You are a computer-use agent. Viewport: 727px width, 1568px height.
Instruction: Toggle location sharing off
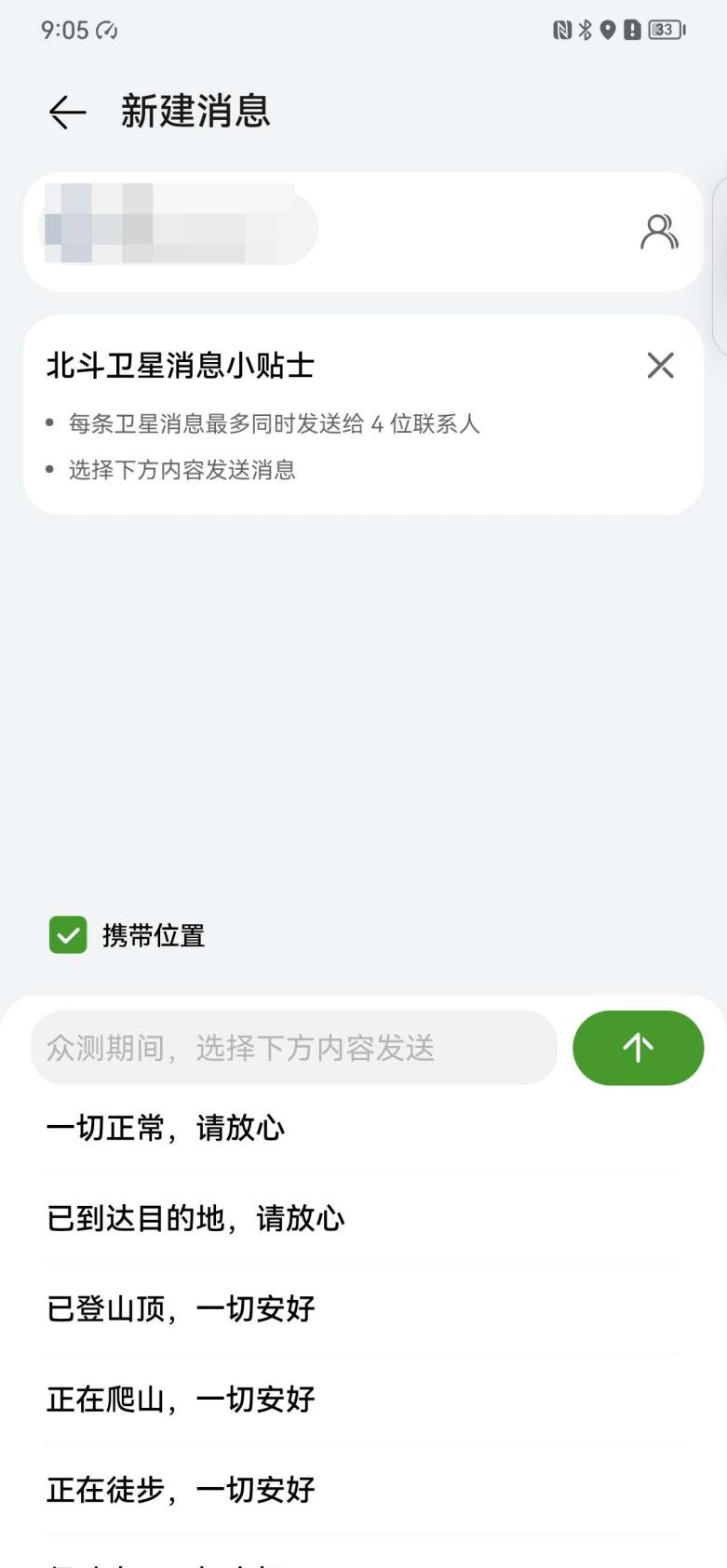pyautogui.click(x=65, y=936)
